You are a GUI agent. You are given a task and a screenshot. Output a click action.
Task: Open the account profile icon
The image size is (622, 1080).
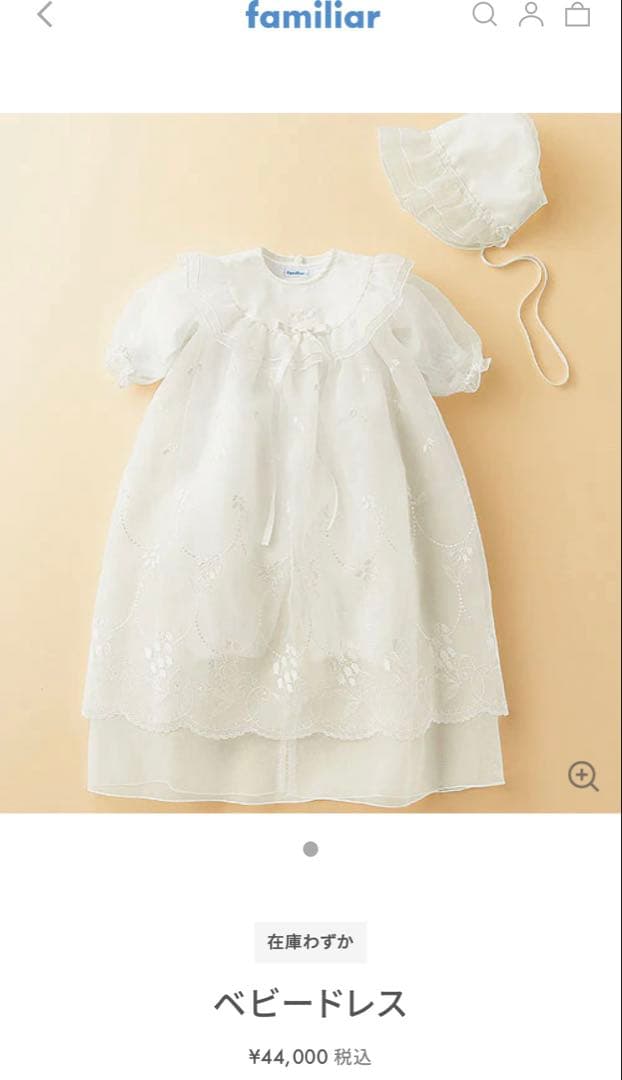[531, 14]
